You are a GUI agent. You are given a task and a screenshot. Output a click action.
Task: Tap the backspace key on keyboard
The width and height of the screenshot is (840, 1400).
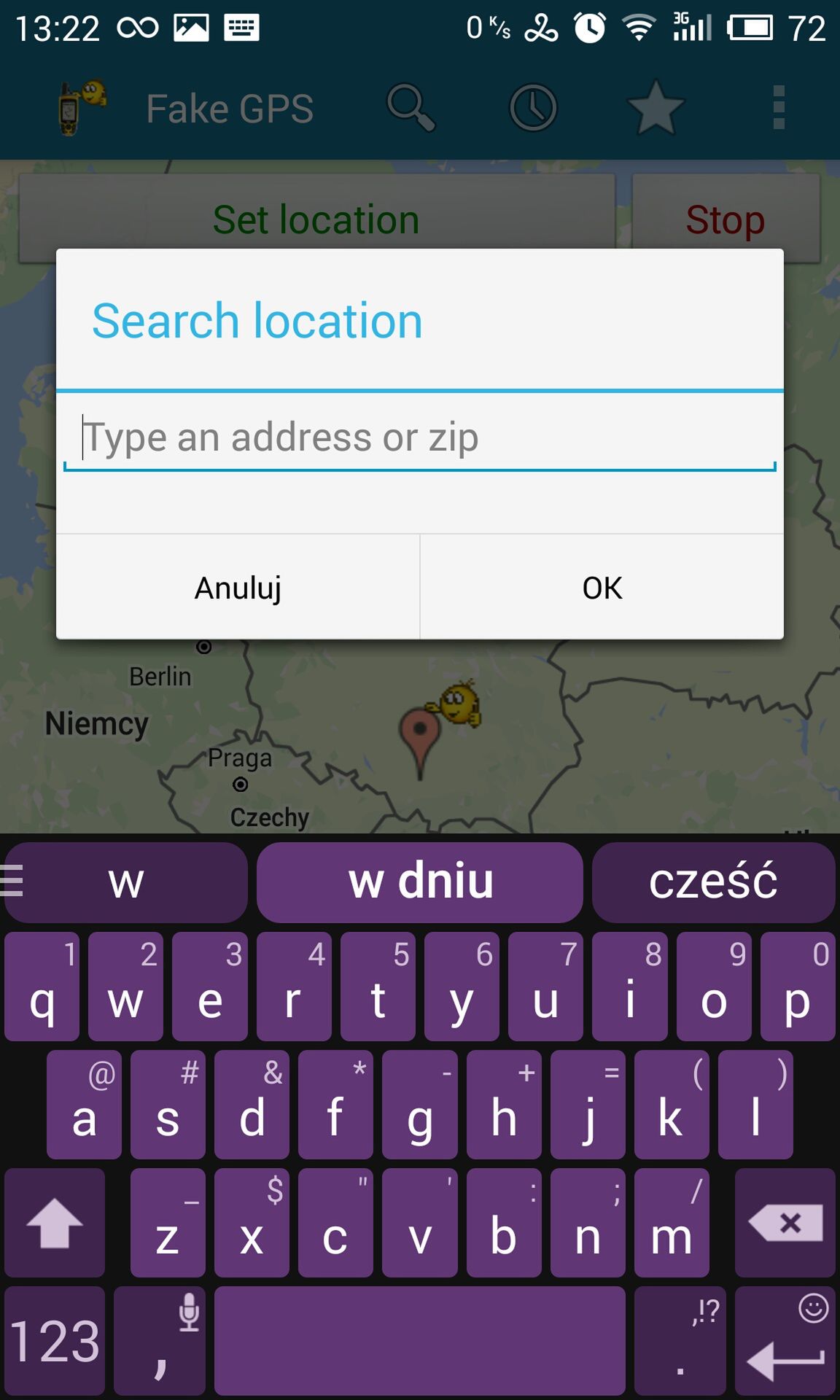point(785,1223)
